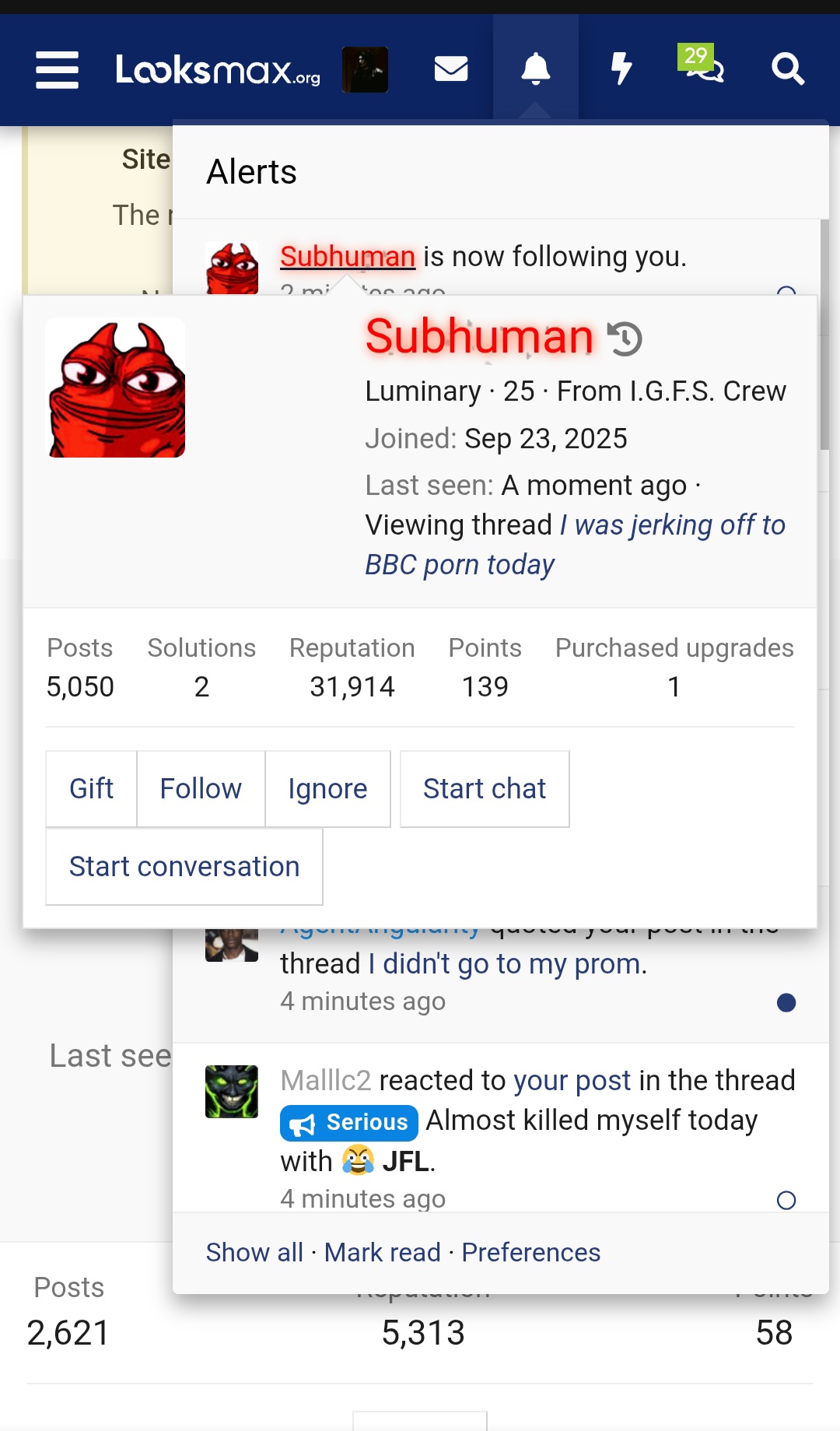Toggle the Malllc2 reaction alert unread circle

coord(787,1200)
